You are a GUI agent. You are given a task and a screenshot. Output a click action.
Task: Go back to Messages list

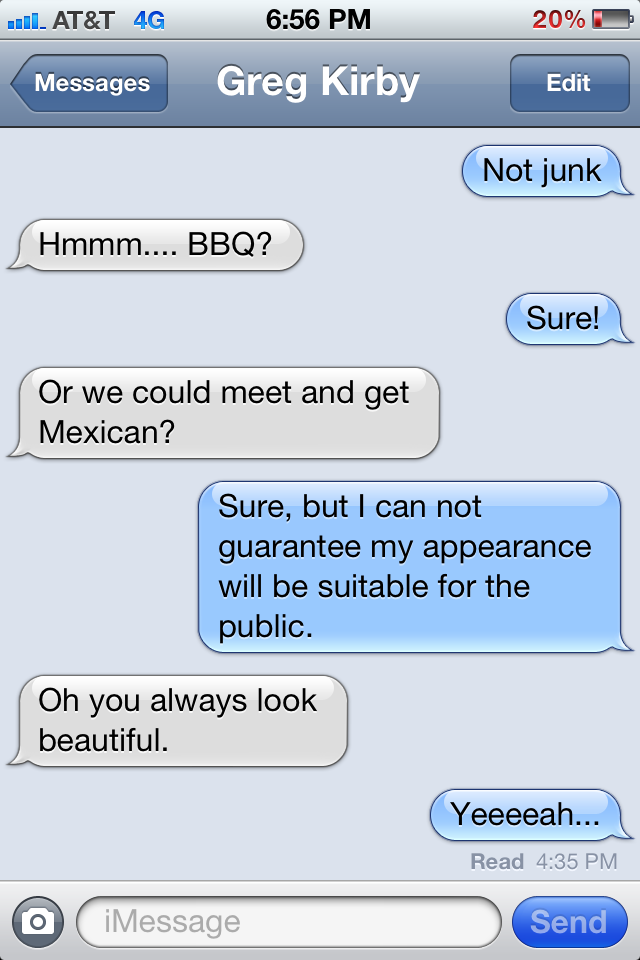90,84
